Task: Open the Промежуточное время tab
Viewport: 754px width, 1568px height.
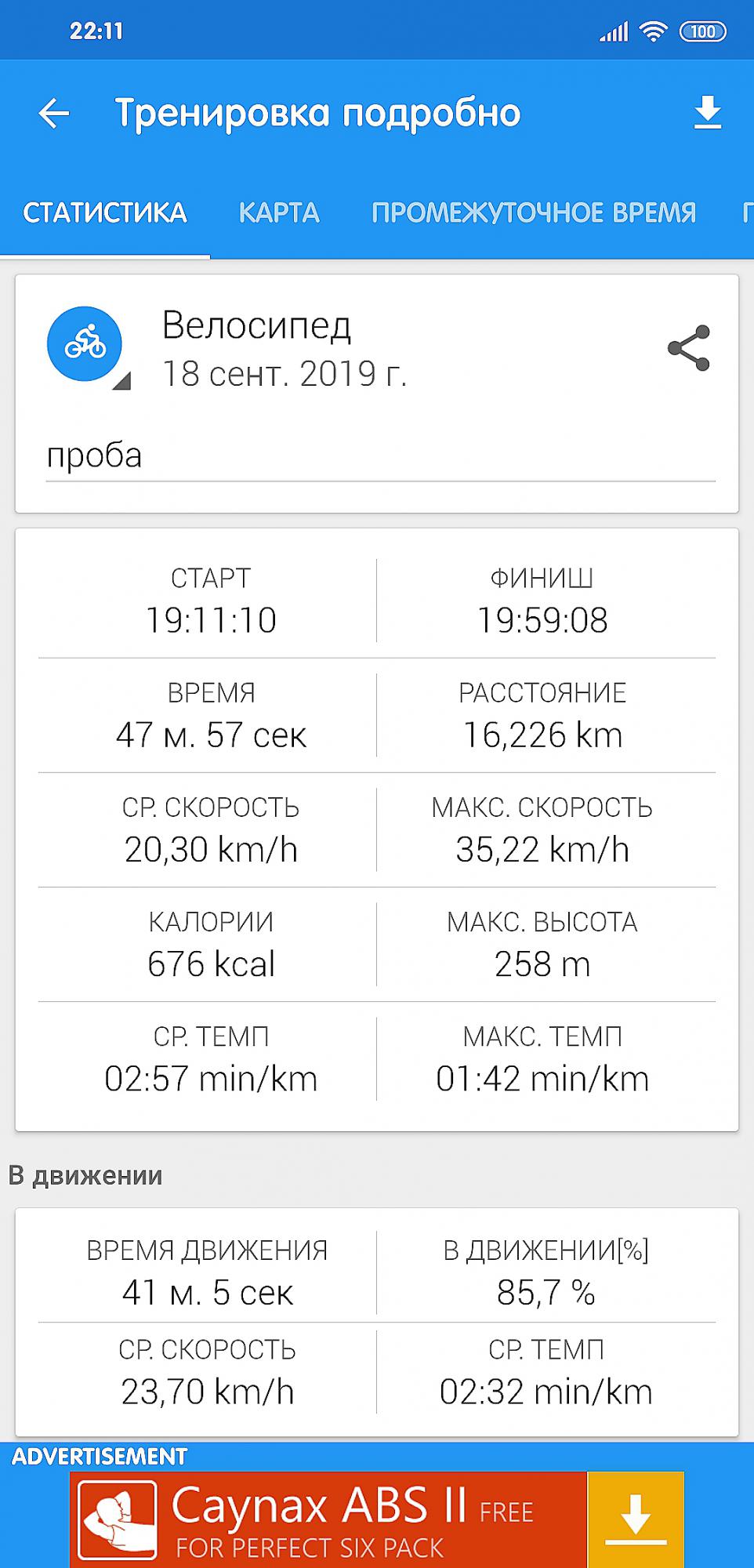Action: coord(533,212)
